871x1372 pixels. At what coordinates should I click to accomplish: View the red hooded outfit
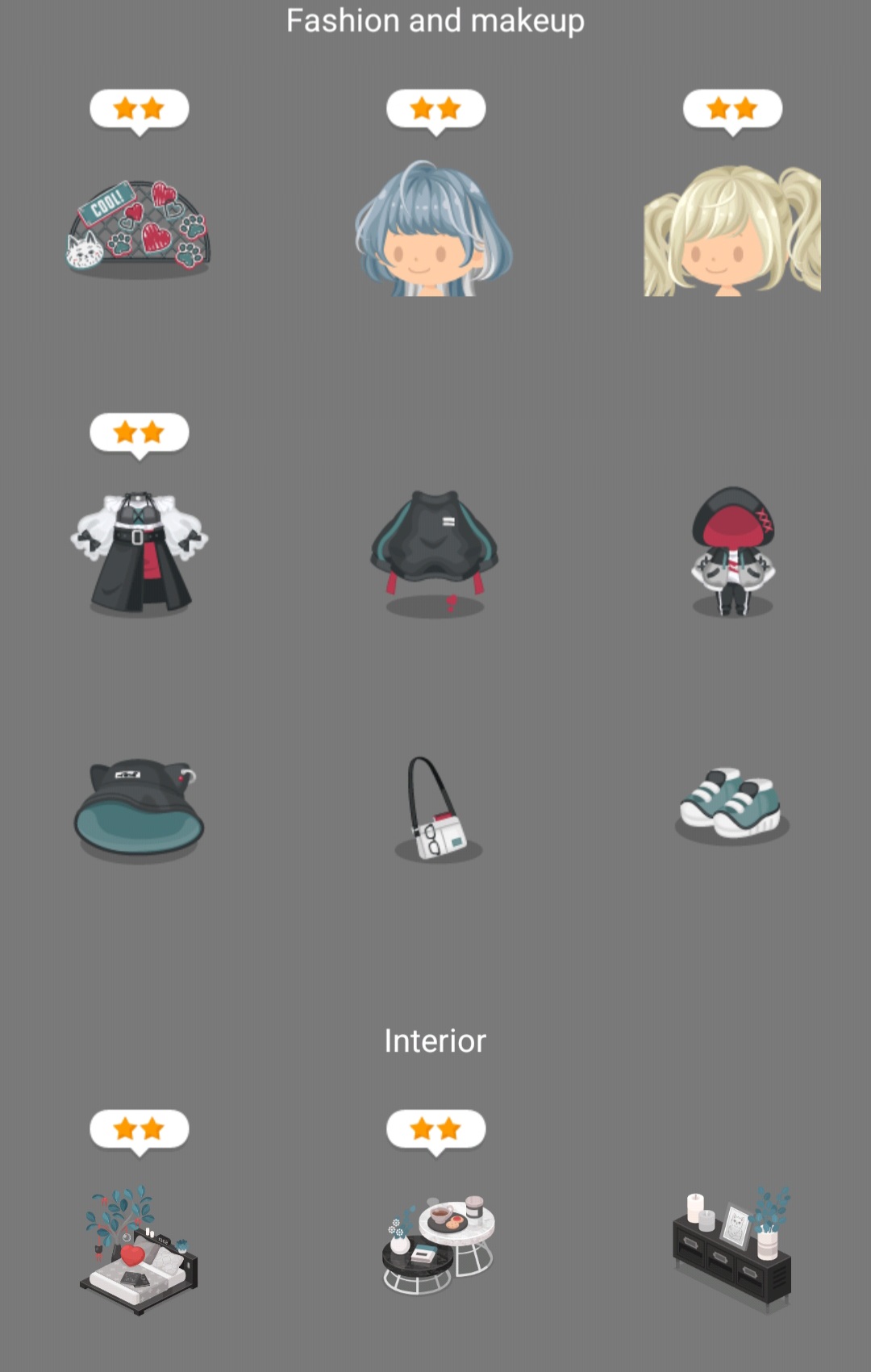pos(731,552)
